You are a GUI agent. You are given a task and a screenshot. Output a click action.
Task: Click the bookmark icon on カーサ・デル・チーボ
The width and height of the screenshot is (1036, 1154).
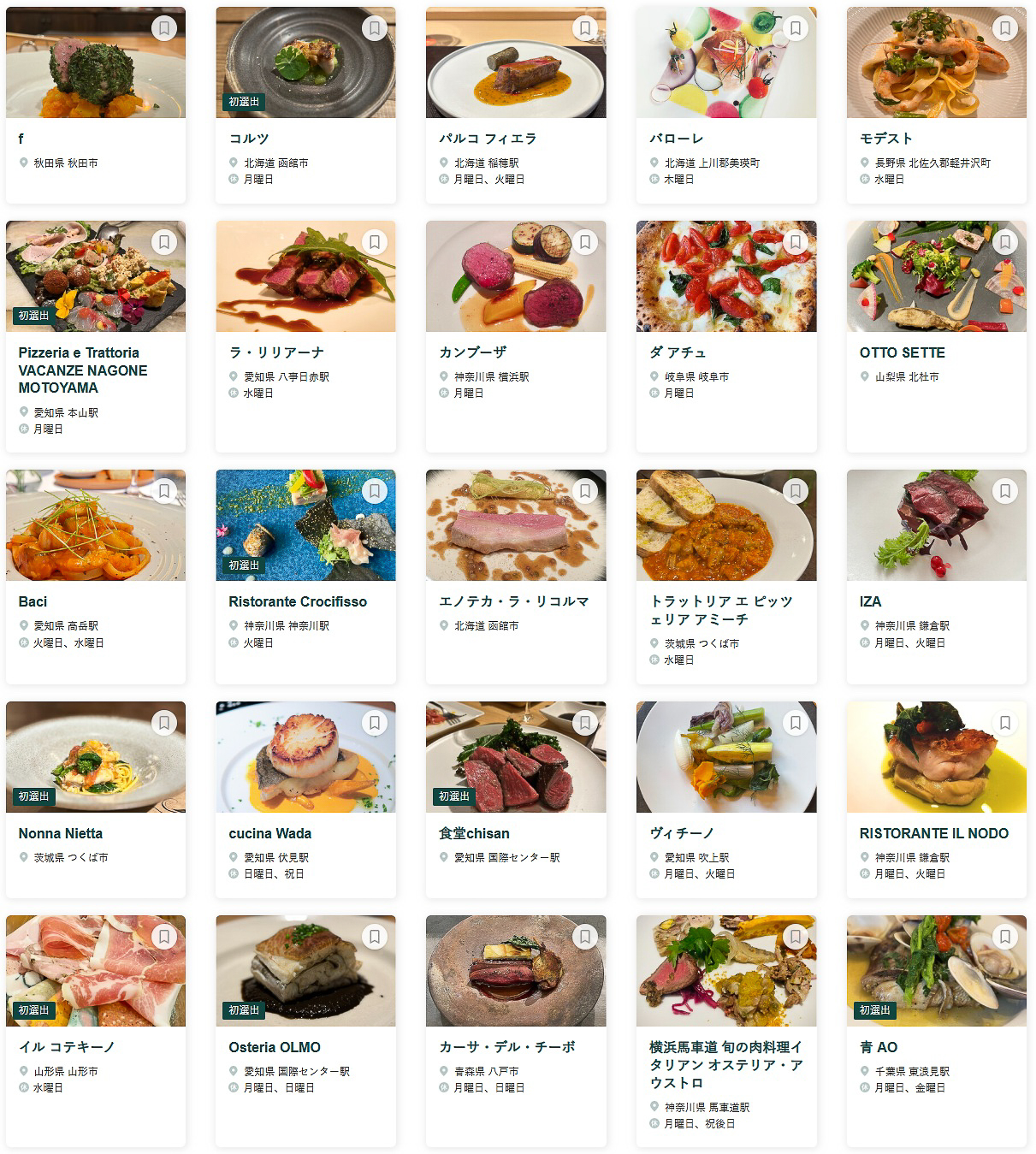click(x=584, y=937)
